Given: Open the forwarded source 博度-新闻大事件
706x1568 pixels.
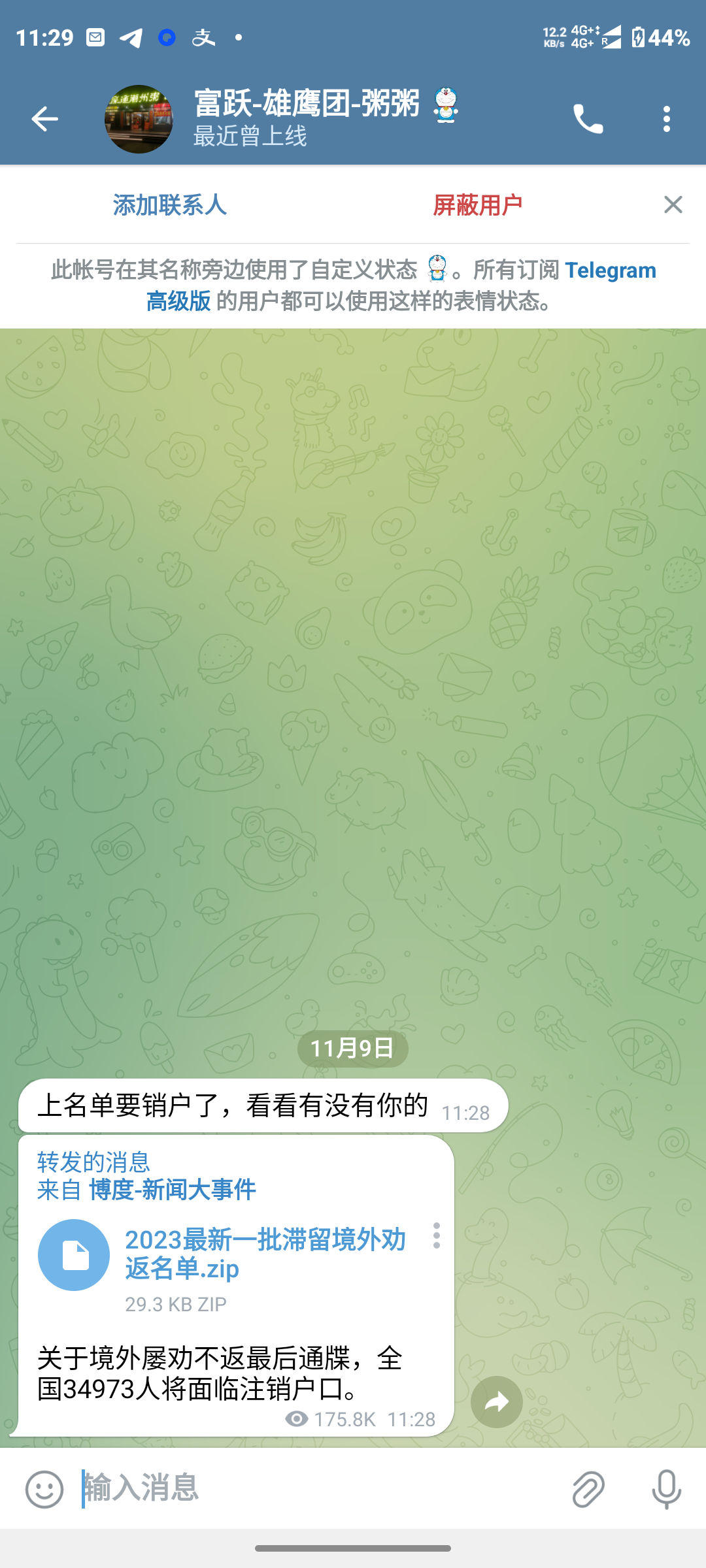Looking at the screenshot, I should click(172, 1190).
